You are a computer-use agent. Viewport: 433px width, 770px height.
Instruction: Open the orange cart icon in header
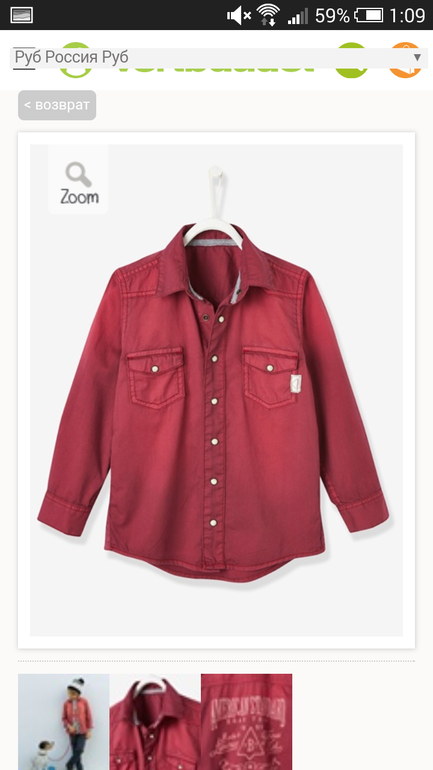pos(406,61)
